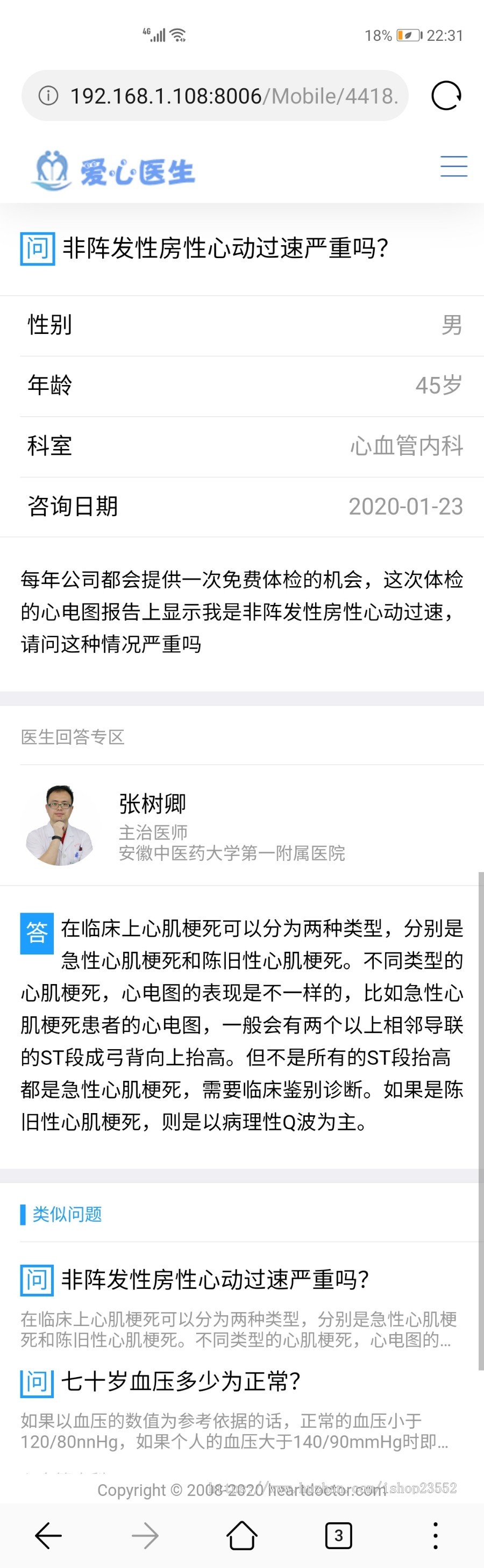Open the hamburger menu
Viewport: 484px width, 1568px height.
point(453,166)
